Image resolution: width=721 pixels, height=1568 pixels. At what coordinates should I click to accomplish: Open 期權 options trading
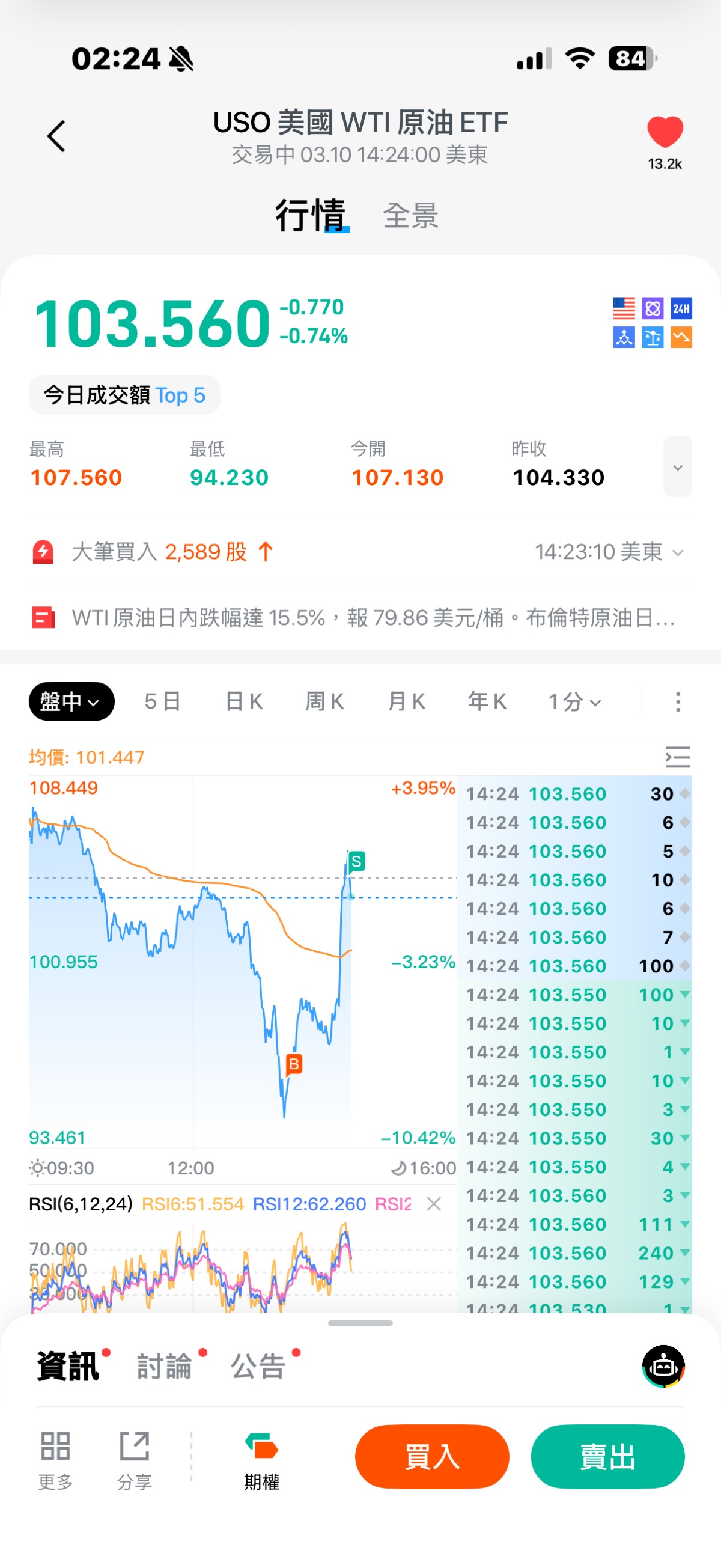(261, 1461)
